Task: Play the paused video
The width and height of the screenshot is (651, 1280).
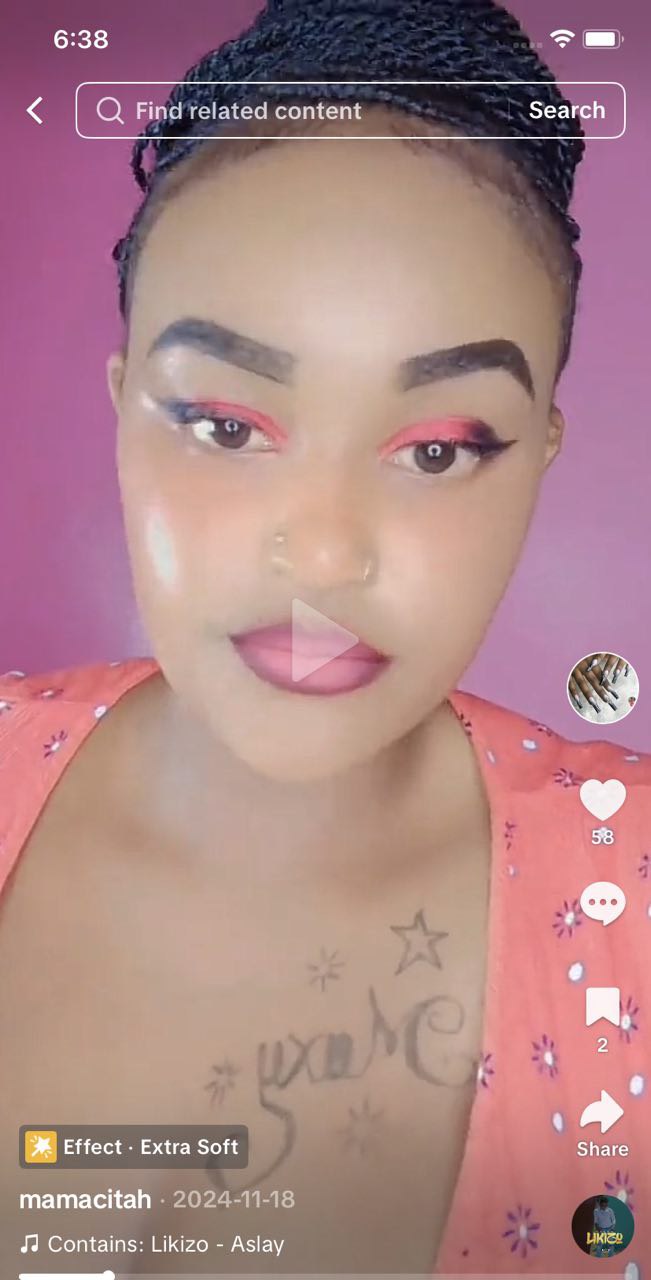Action: 324,640
